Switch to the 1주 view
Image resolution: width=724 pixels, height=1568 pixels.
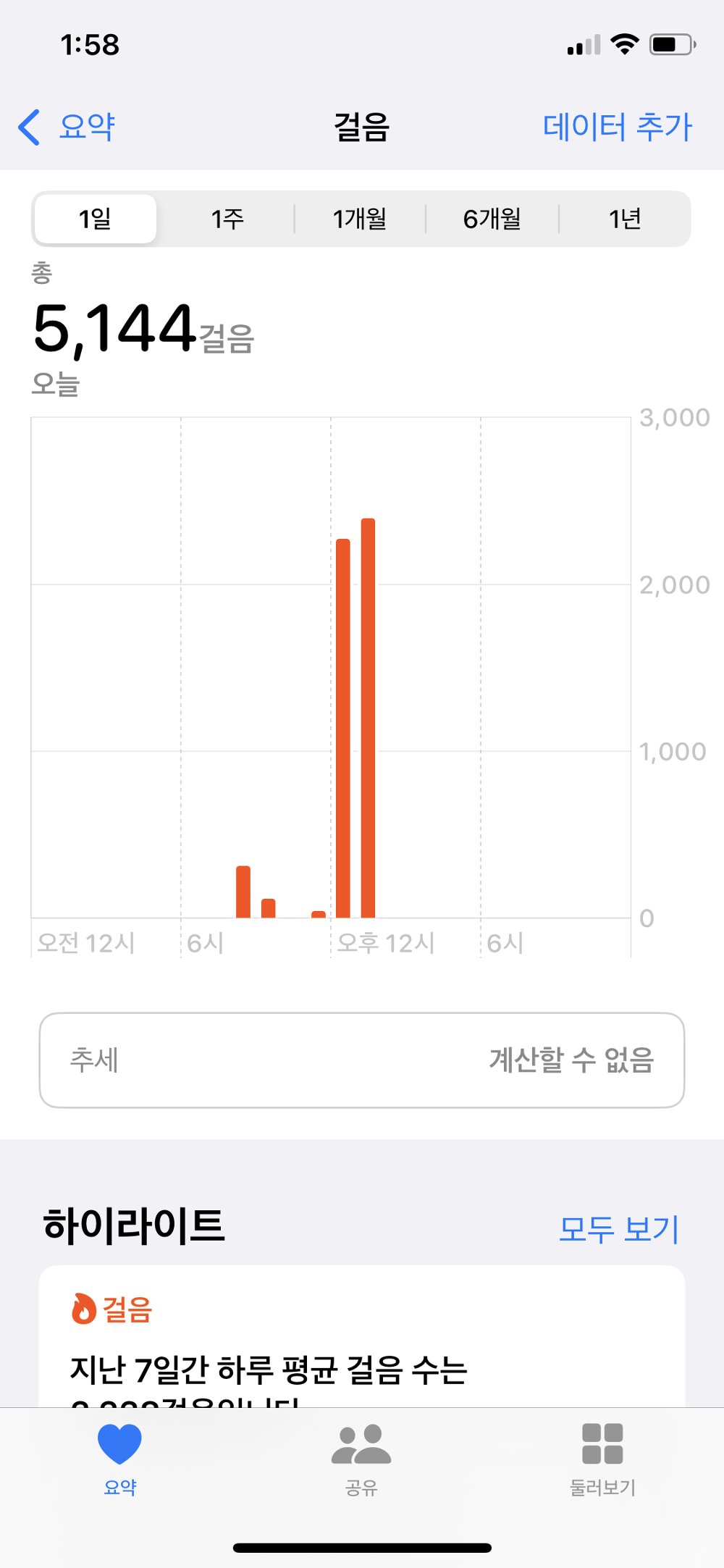pos(226,218)
